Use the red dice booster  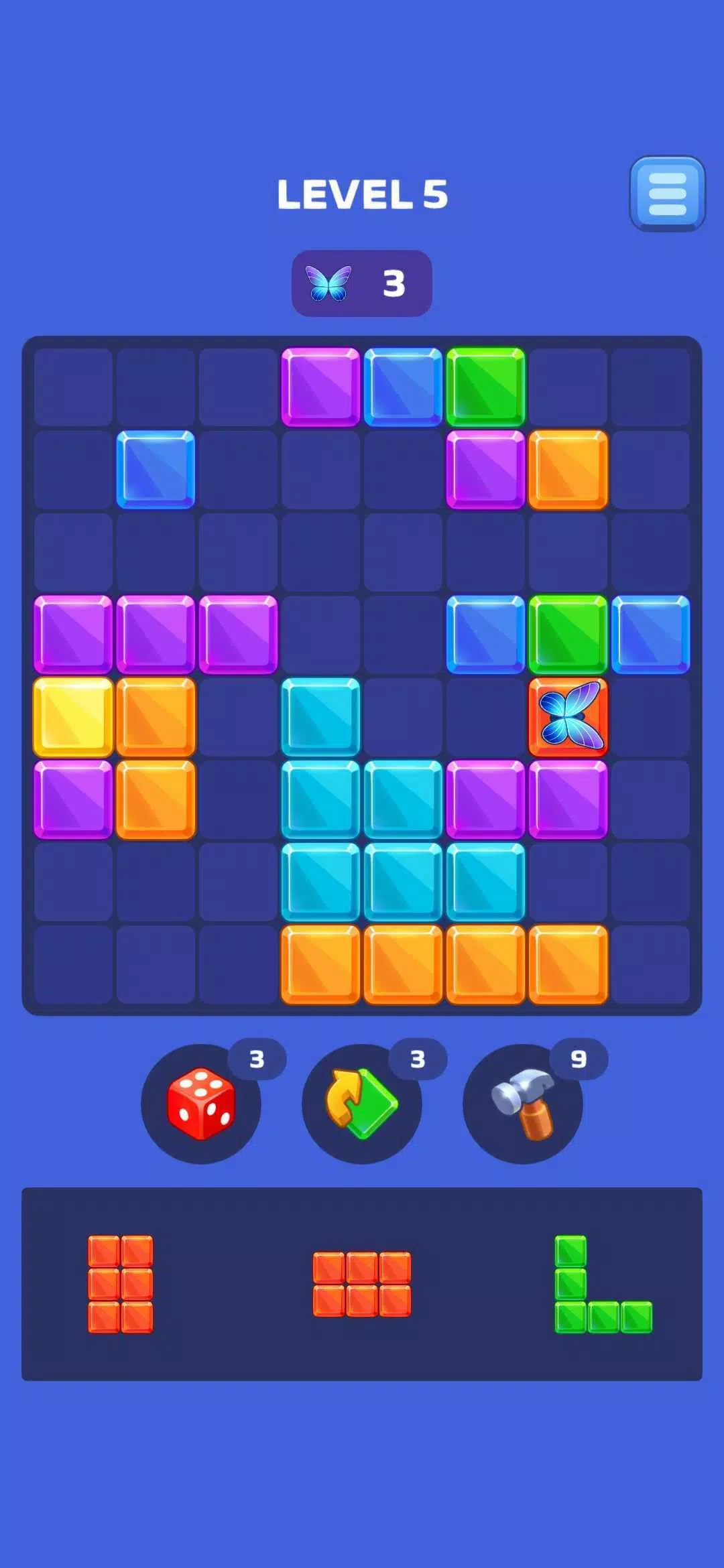201,1103
